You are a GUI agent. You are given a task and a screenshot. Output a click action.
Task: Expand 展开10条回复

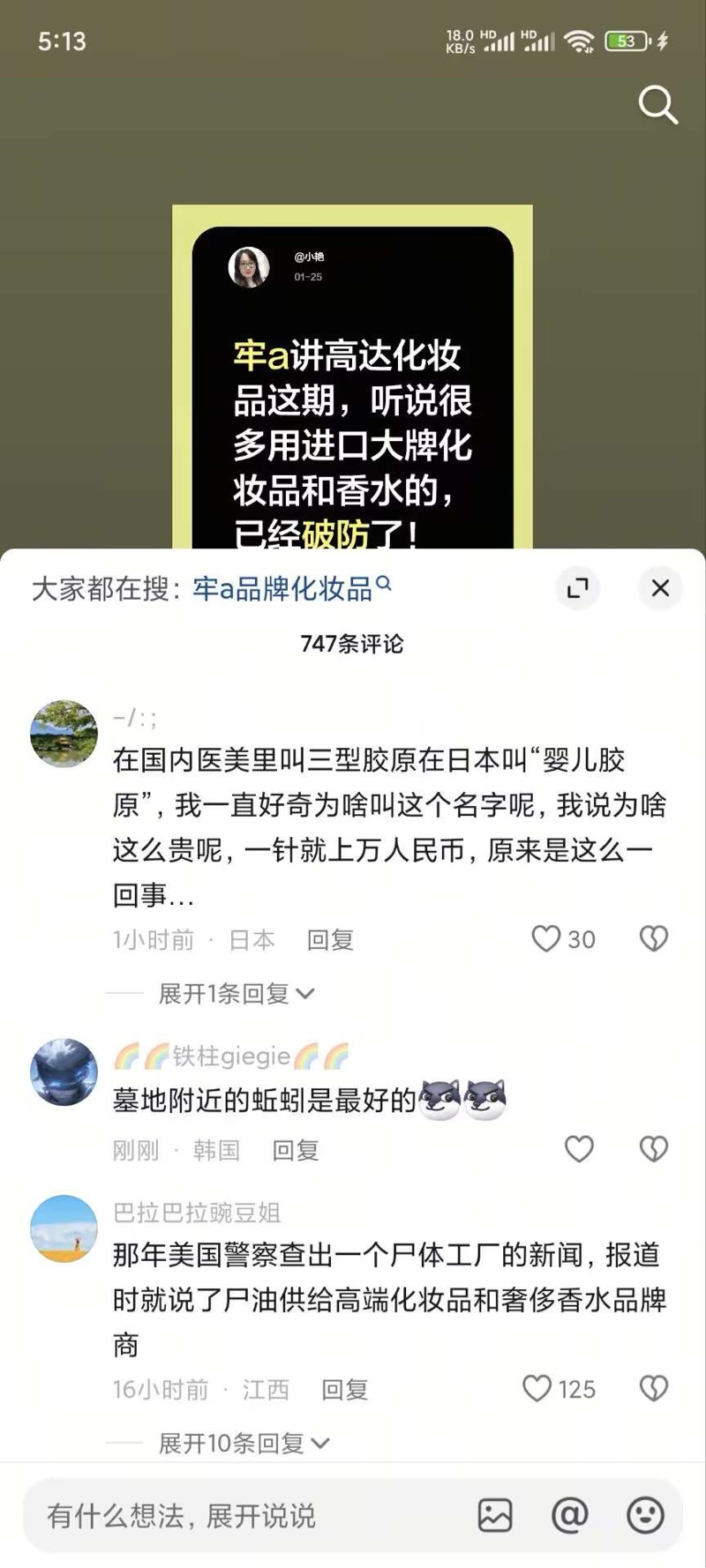(244, 1444)
